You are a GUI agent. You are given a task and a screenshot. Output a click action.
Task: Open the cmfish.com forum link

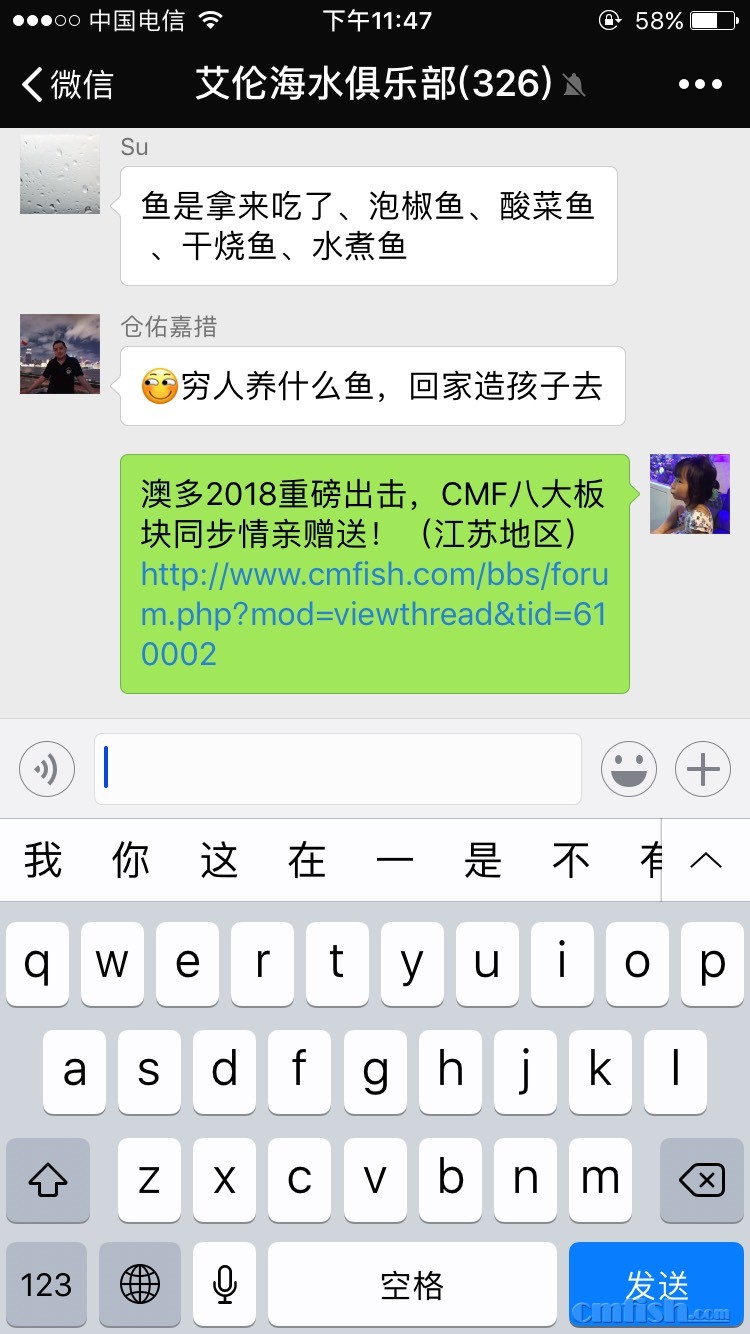point(374,614)
